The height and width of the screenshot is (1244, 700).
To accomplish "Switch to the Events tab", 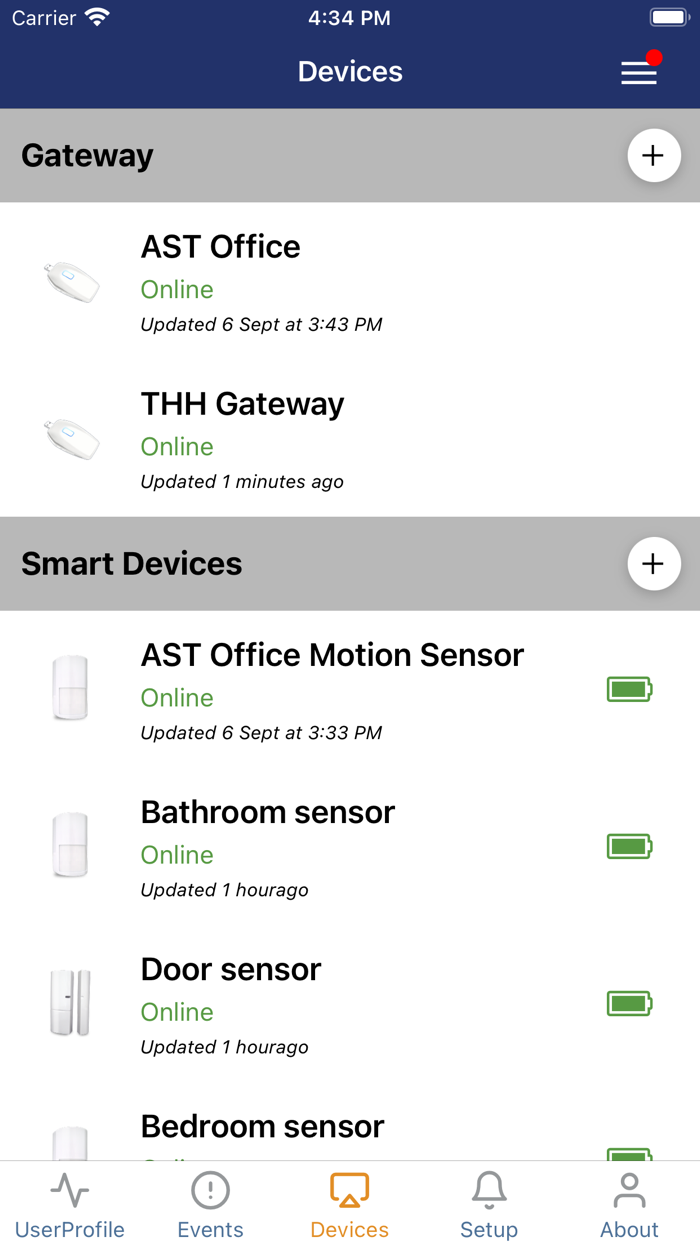I will point(210,1204).
